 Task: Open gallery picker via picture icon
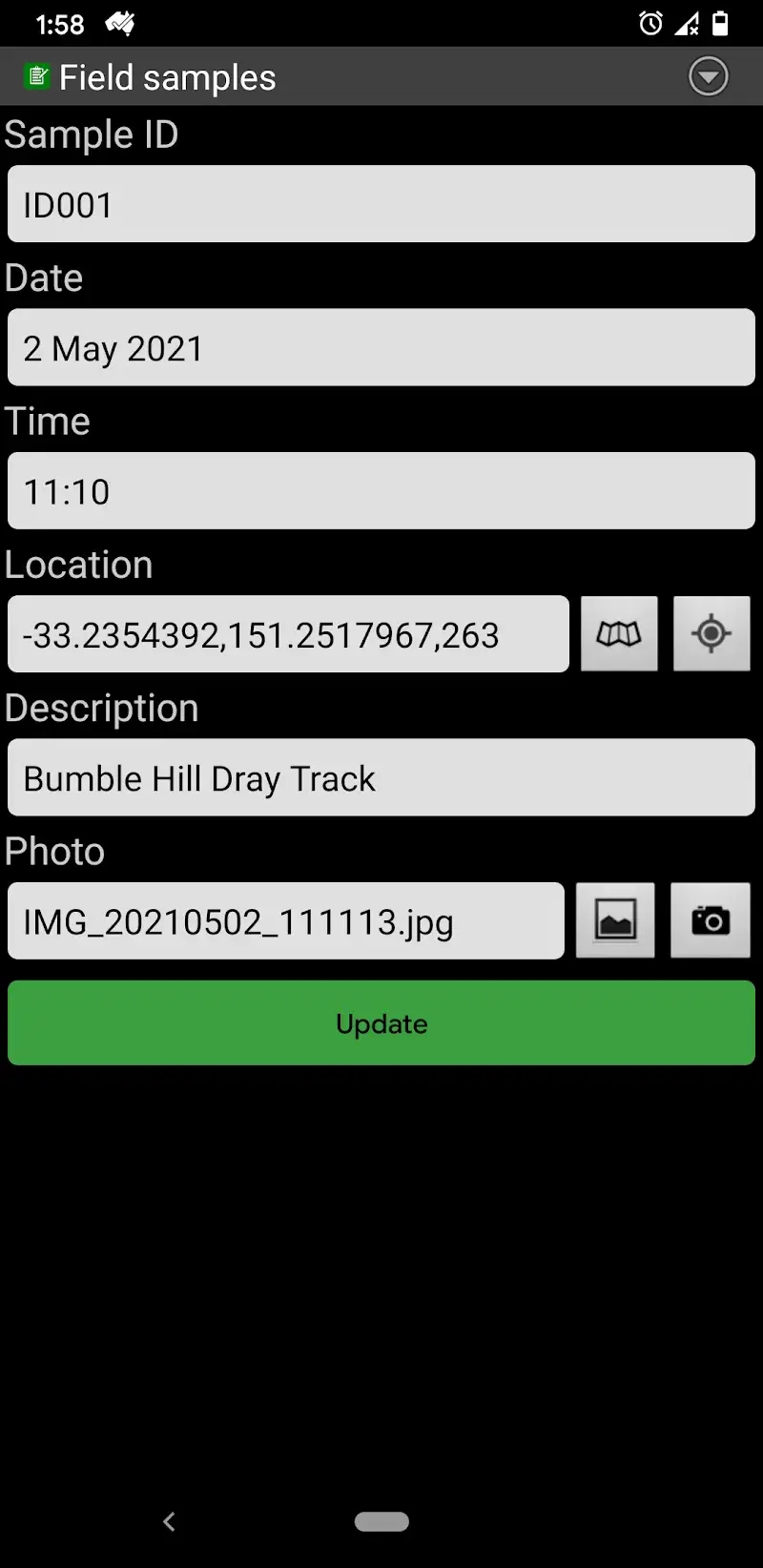615,921
